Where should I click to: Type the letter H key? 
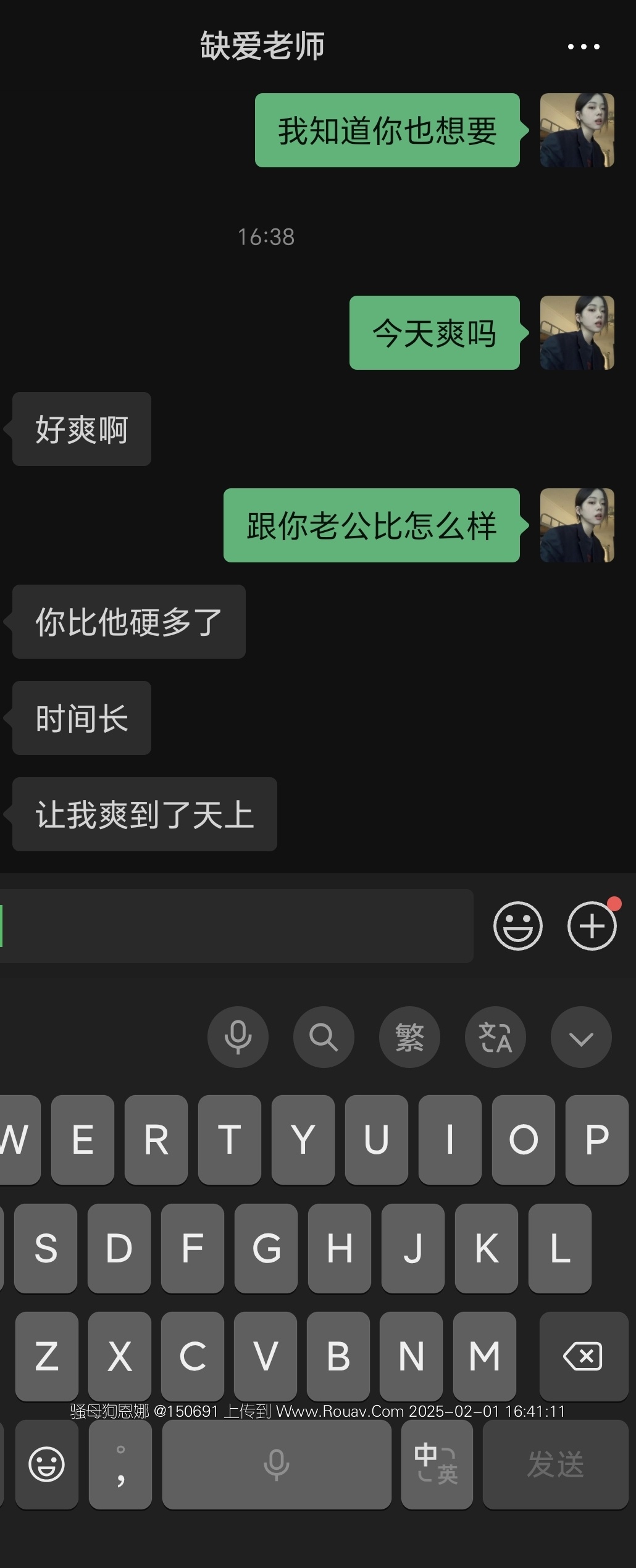coord(339,1248)
